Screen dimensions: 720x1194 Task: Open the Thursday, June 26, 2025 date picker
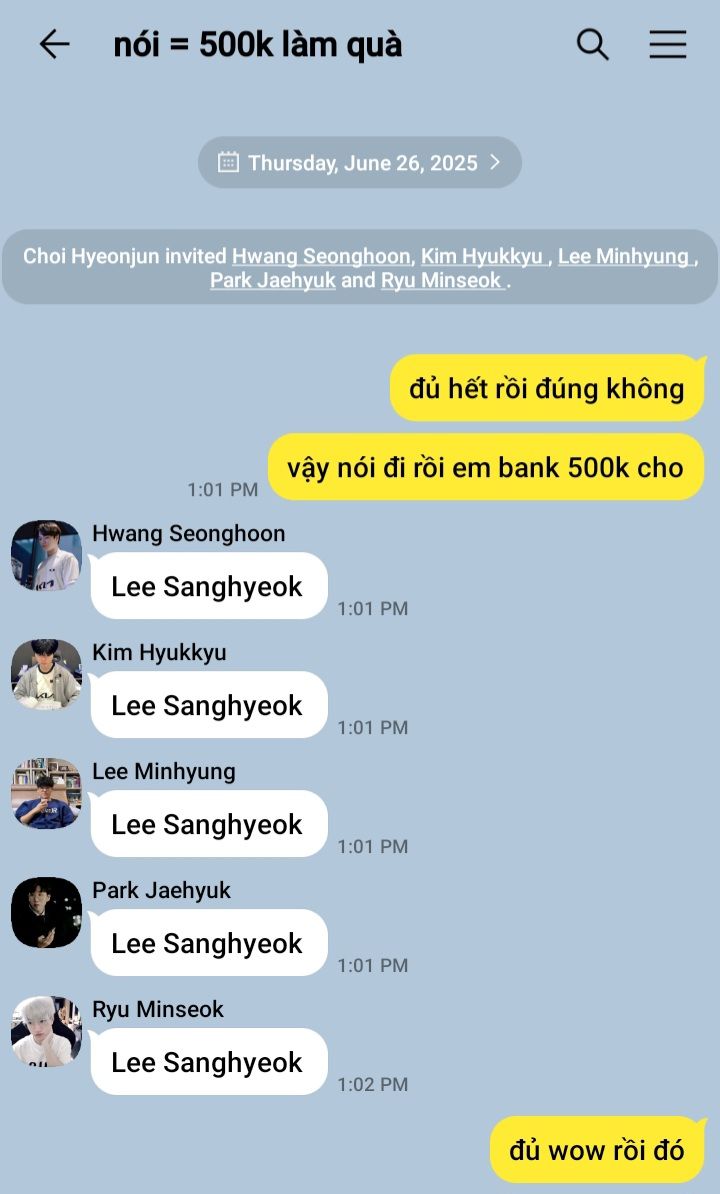coord(360,163)
